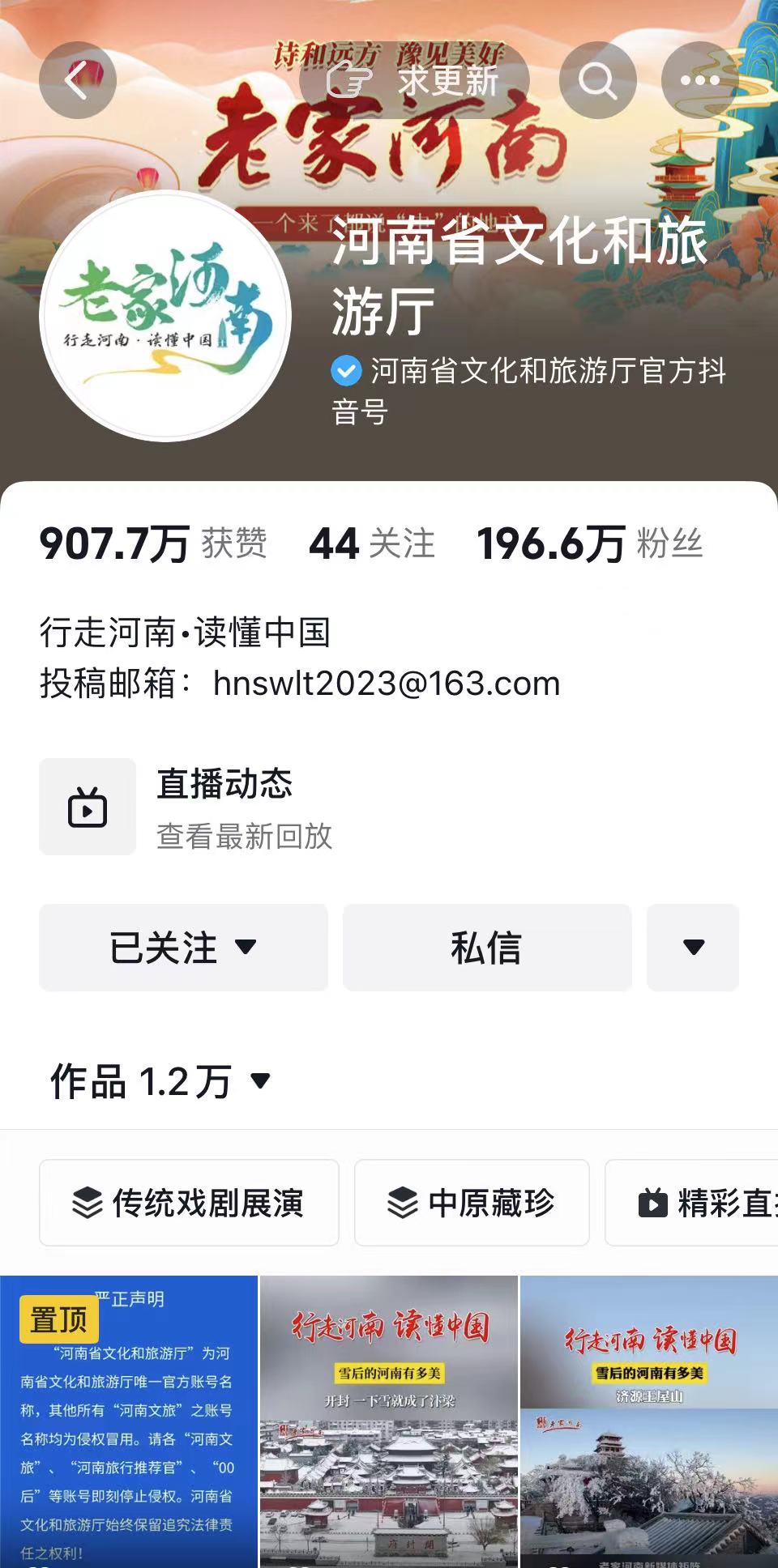Toggle follow state on 已关注 button
The height and width of the screenshot is (1568, 778).
click(184, 946)
